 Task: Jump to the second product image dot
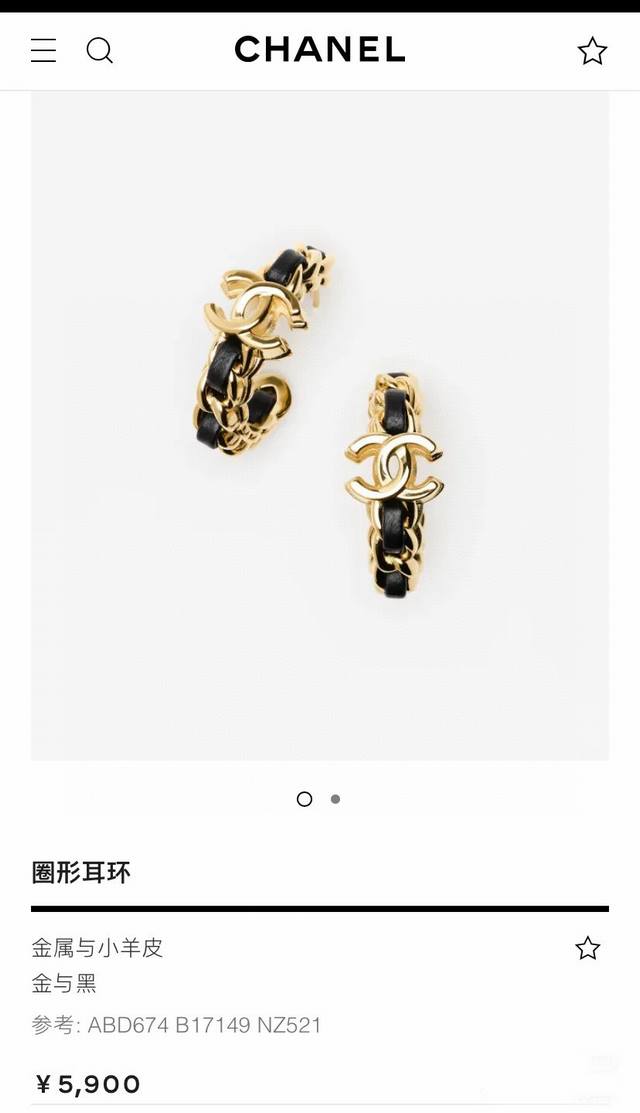point(335,799)
